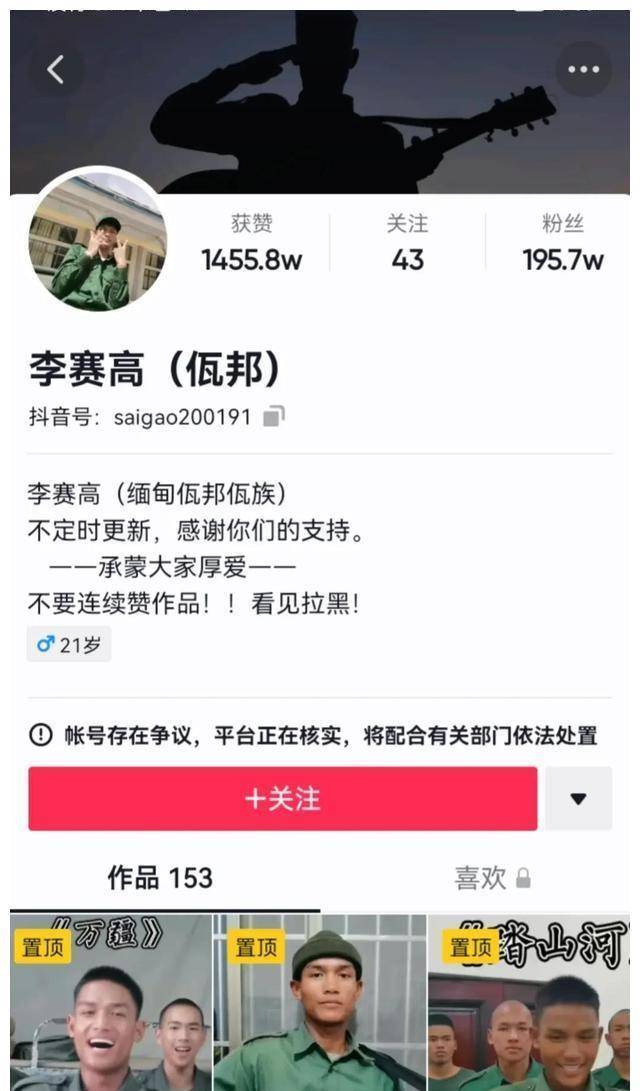
Task: Show the 获赞 1455.8w likes details
Action: [x=251, y=243]
